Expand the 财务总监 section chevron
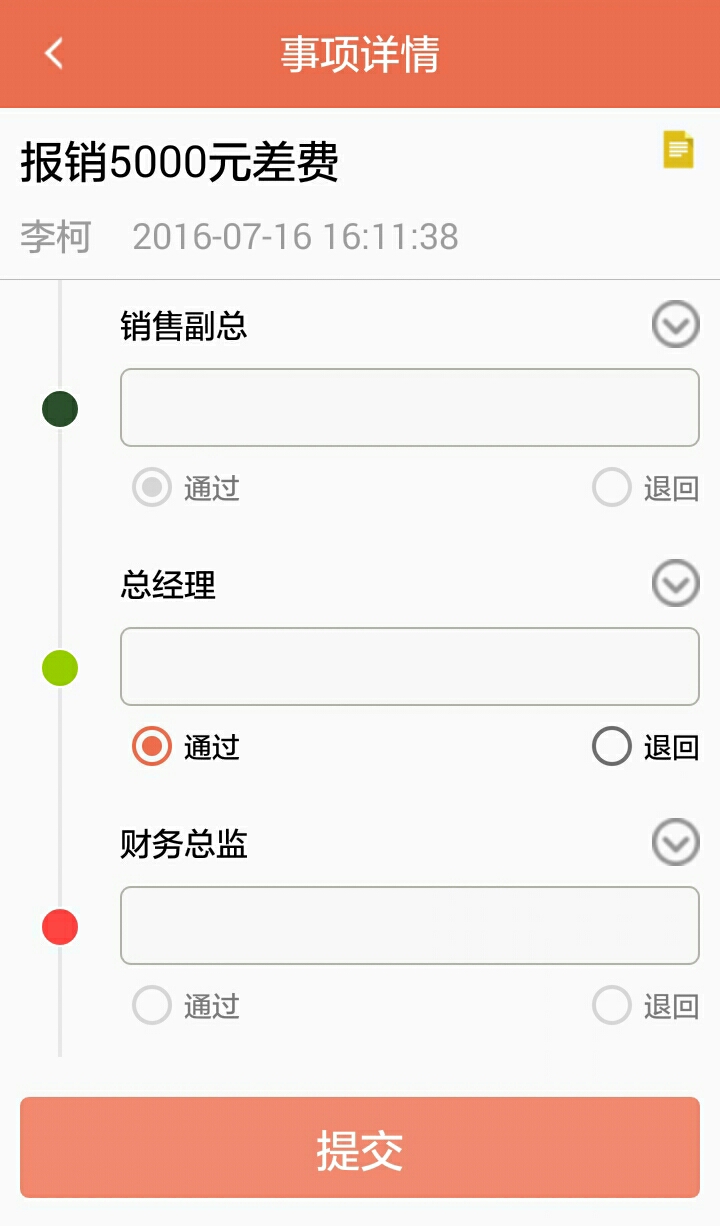Viewport: 720px width, 1226px height. pos(676,843)
